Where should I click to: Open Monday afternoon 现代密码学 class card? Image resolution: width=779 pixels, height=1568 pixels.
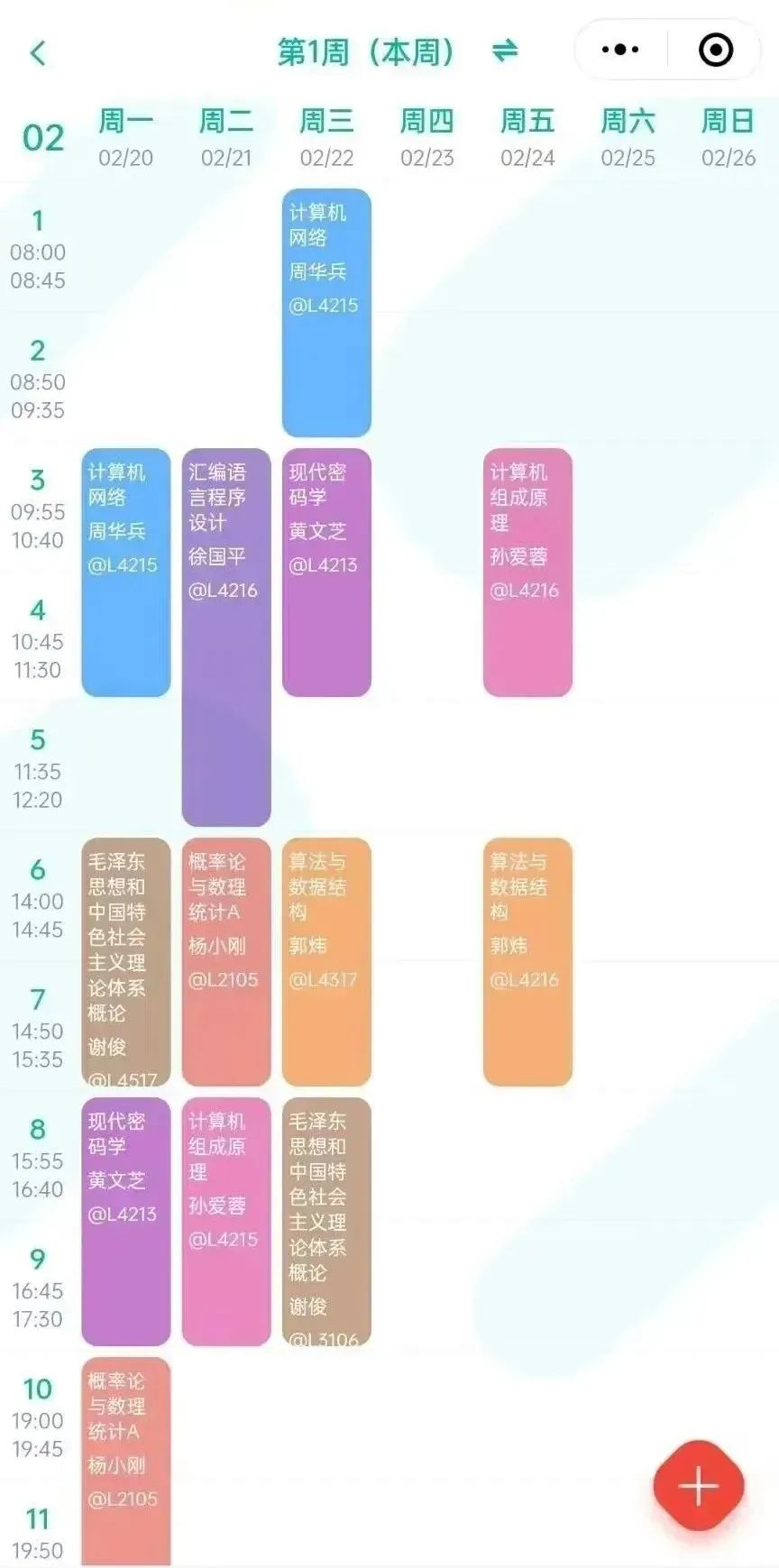point(126,1222)
